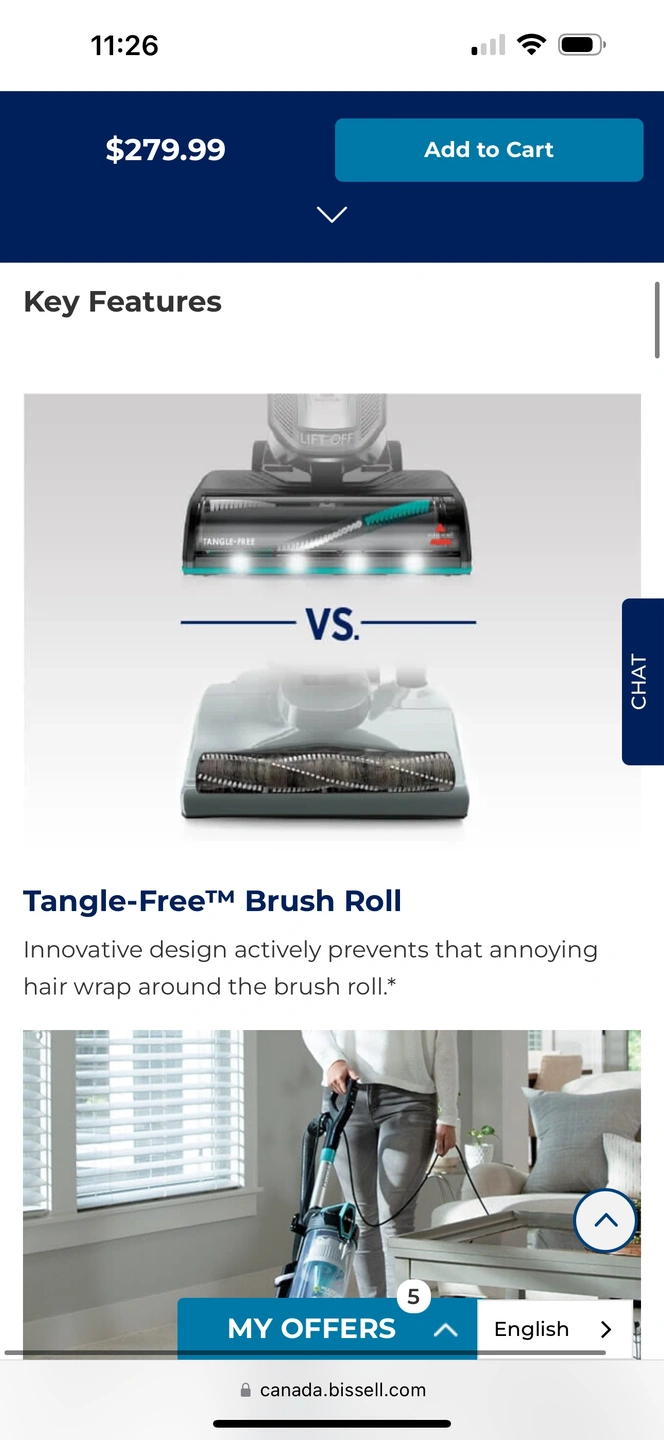Viewport: 664px width, 1440px height.
Task: Open the English language selector
Action: (x=553, y=1329)
